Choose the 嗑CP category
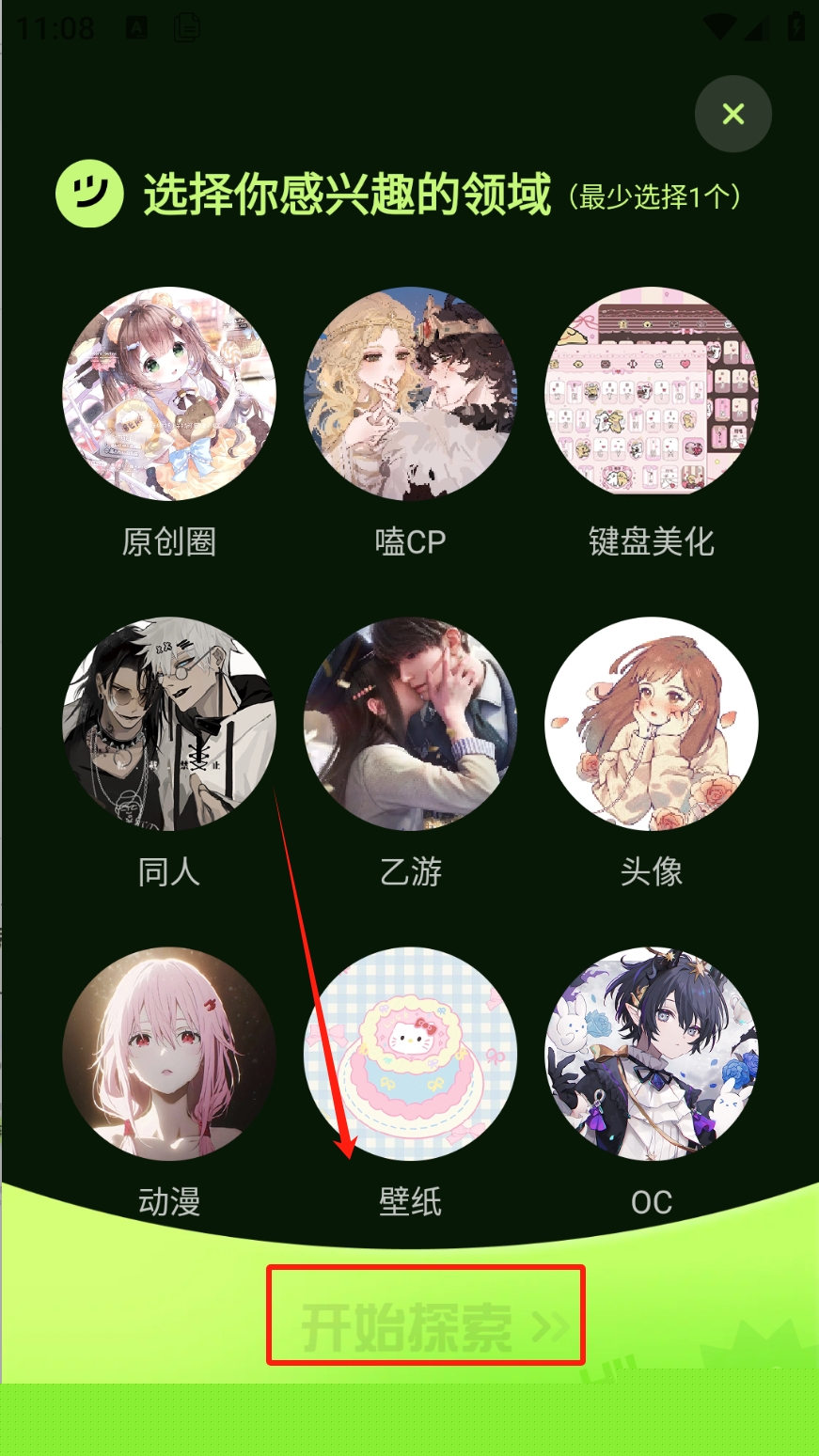This screenshot has width=819, height=1456. (x=410, y=394)
